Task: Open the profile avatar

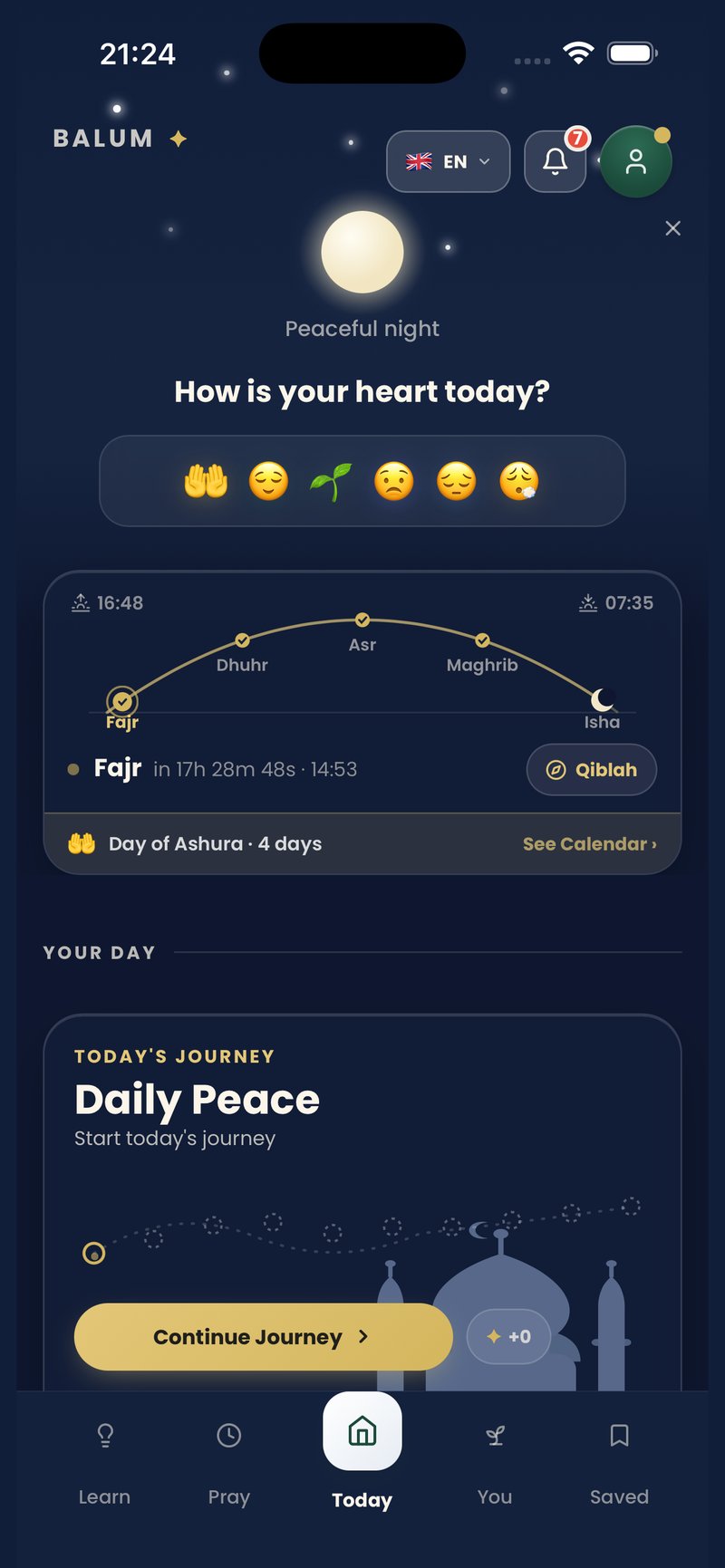Action: tap(636, 161)
